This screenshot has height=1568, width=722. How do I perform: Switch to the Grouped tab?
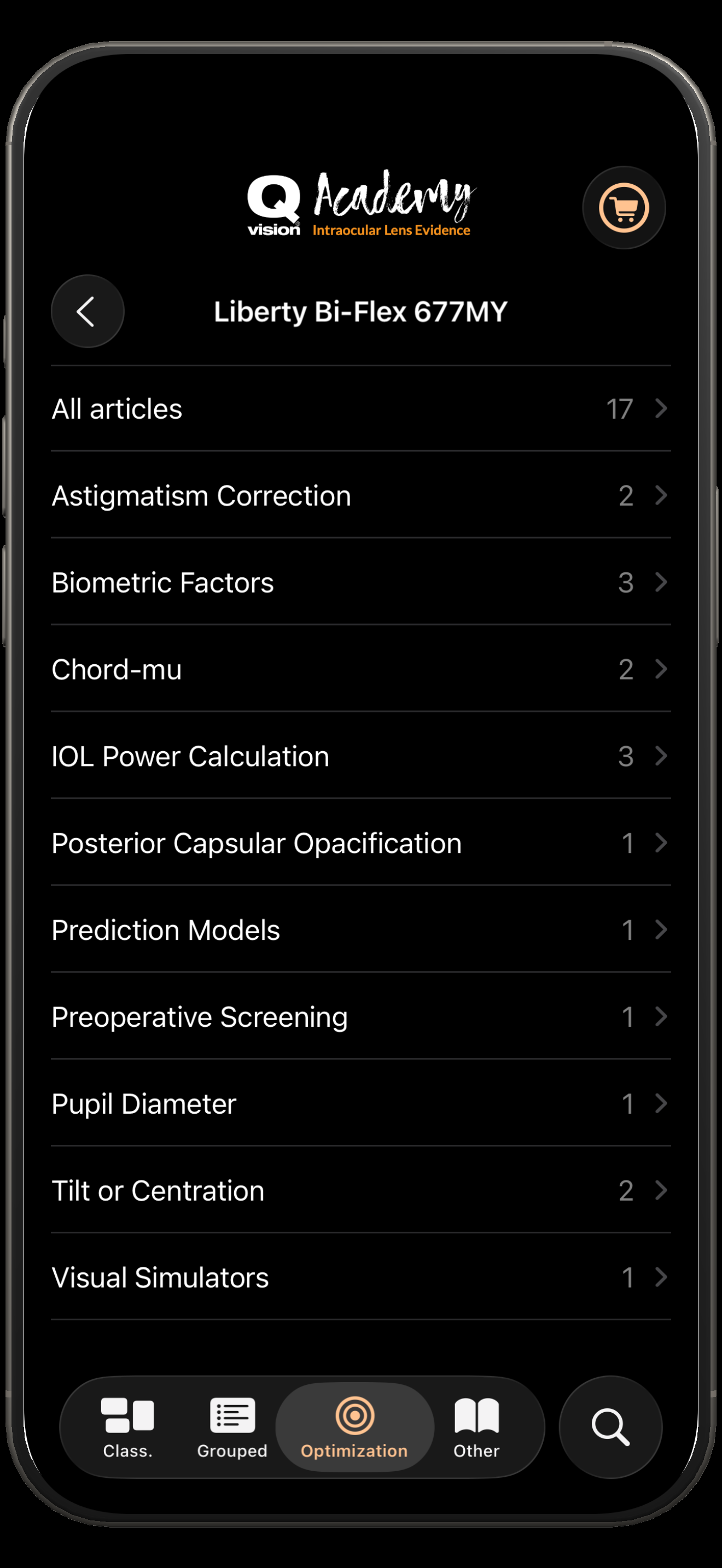click(x=232, y=1427)
